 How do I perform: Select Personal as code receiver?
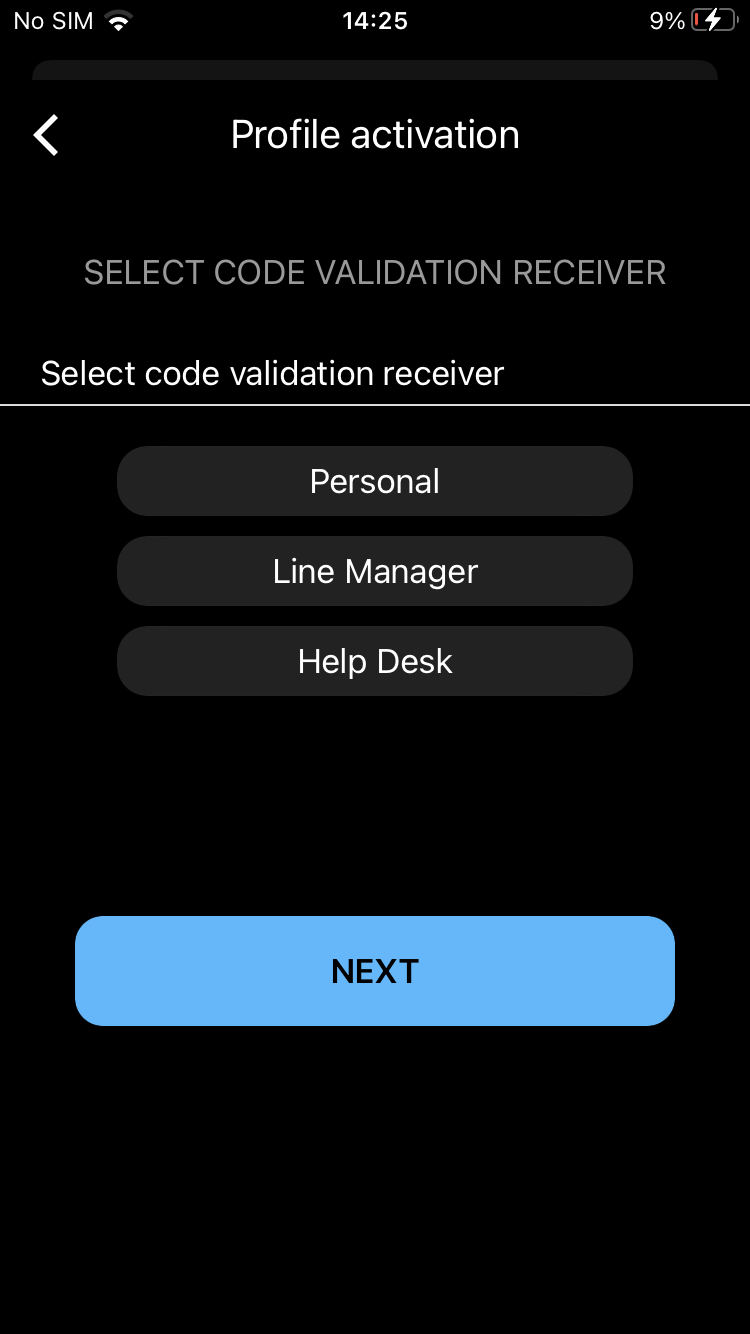coord(375,481)
